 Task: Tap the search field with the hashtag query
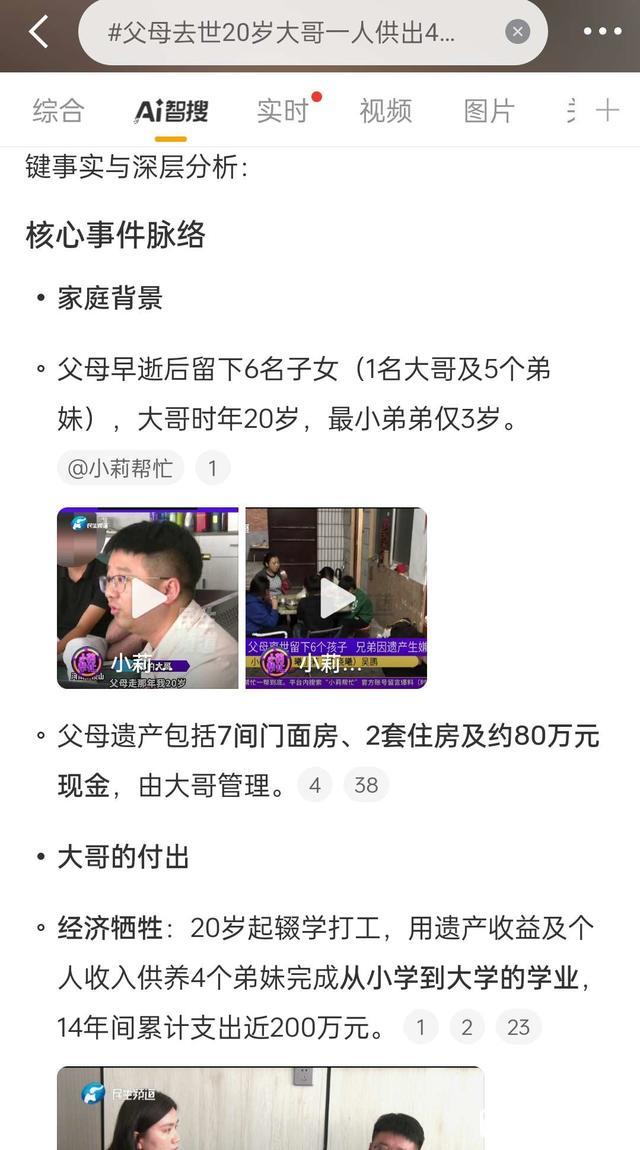click(290, 32)
